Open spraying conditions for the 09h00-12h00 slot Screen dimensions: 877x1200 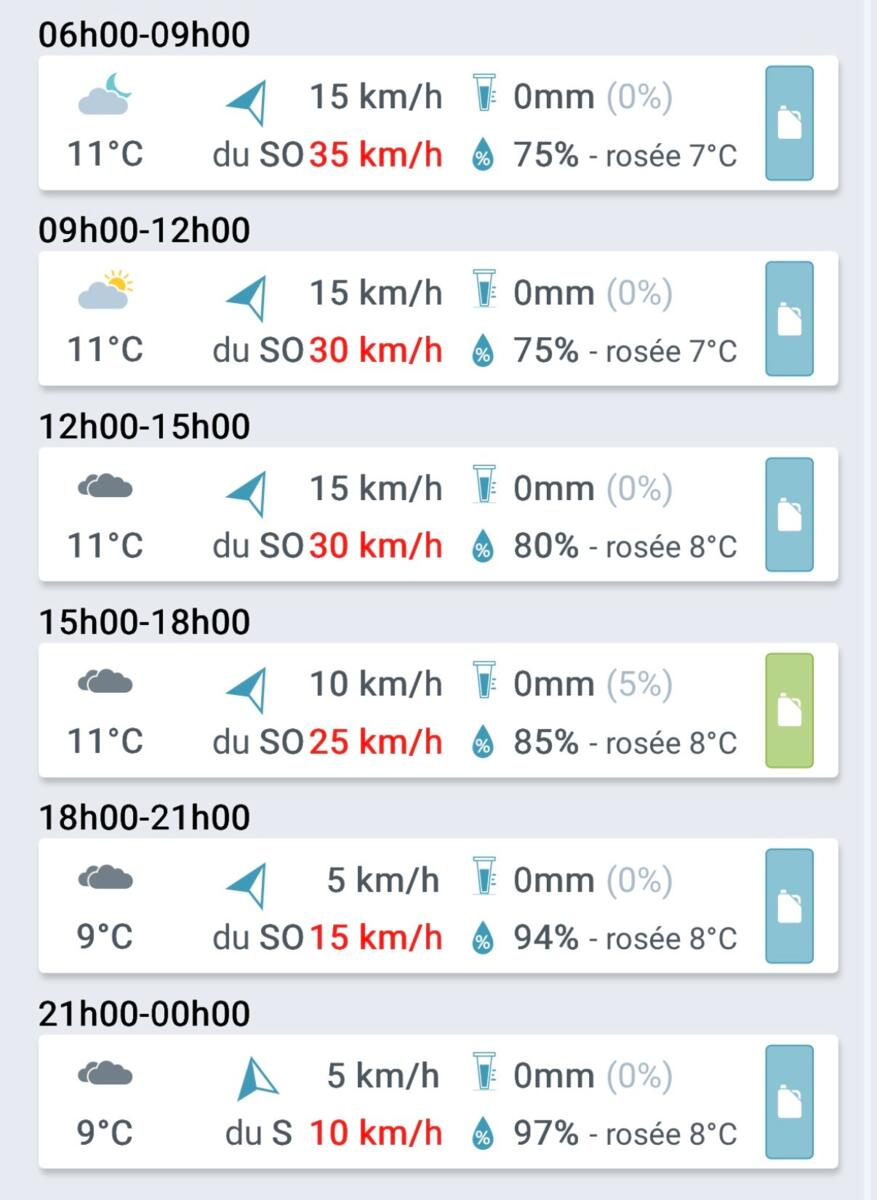click(789, 319)
